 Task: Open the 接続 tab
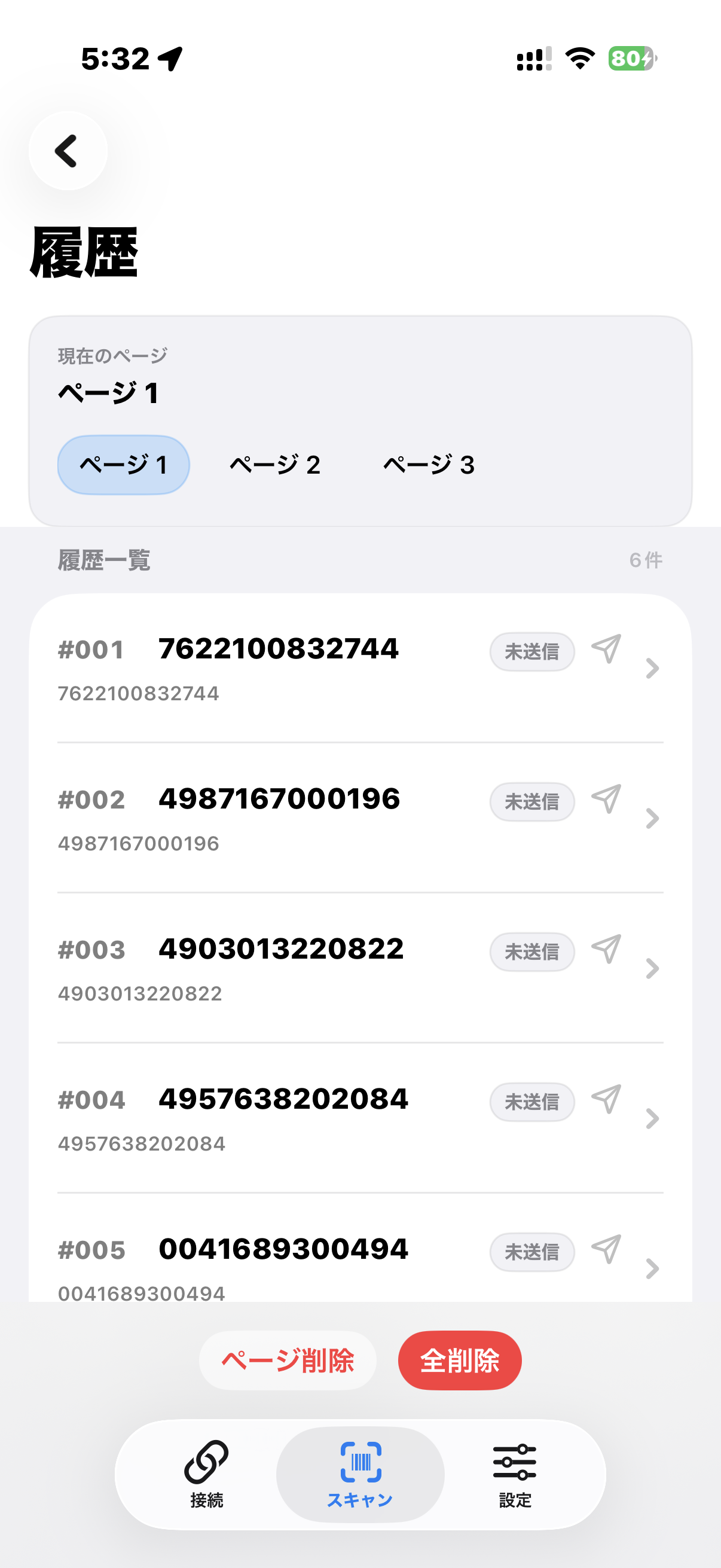point(207,1473)
